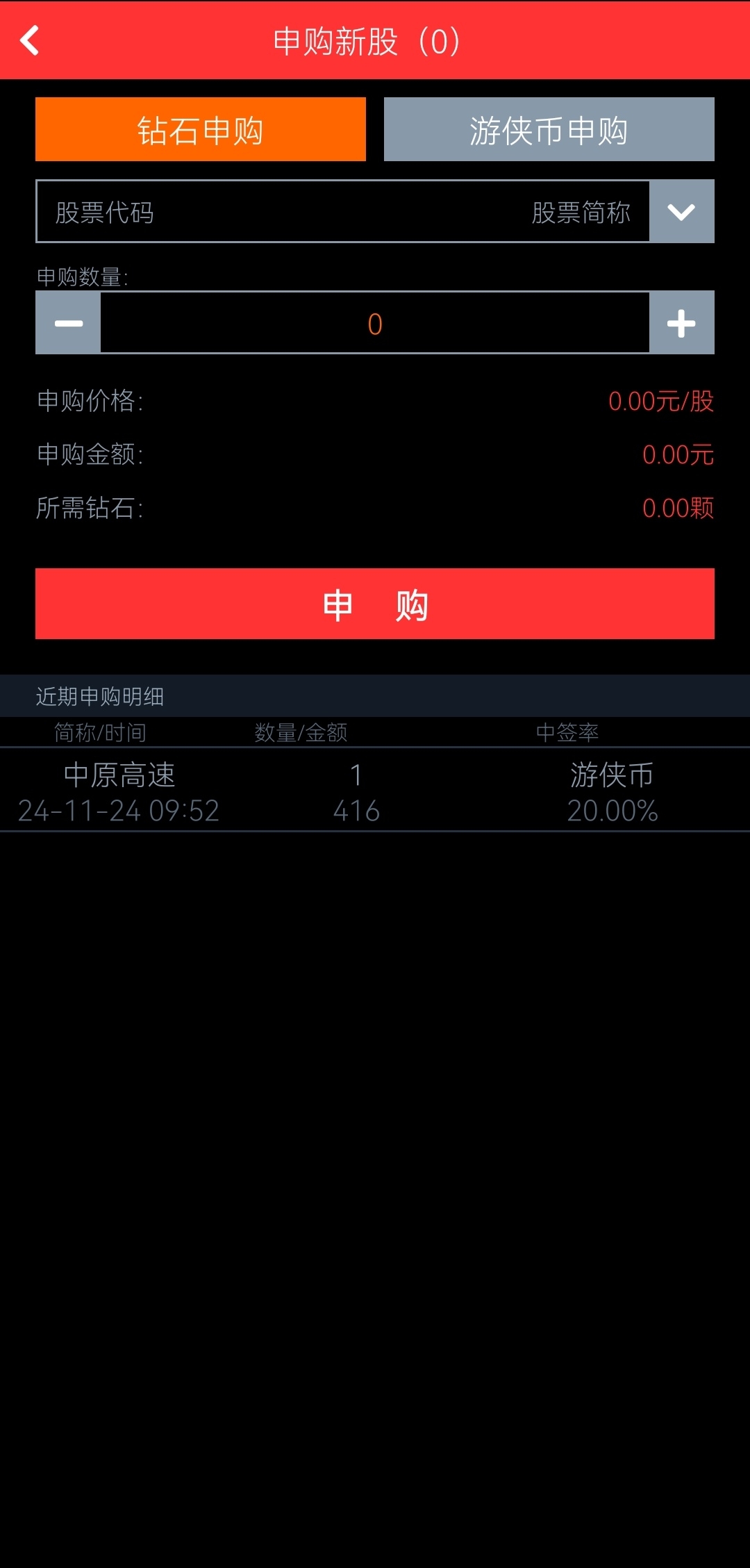Decrease the subscription quantity with minus
Screen dimensions: 750x1568
tap(68, 323)
